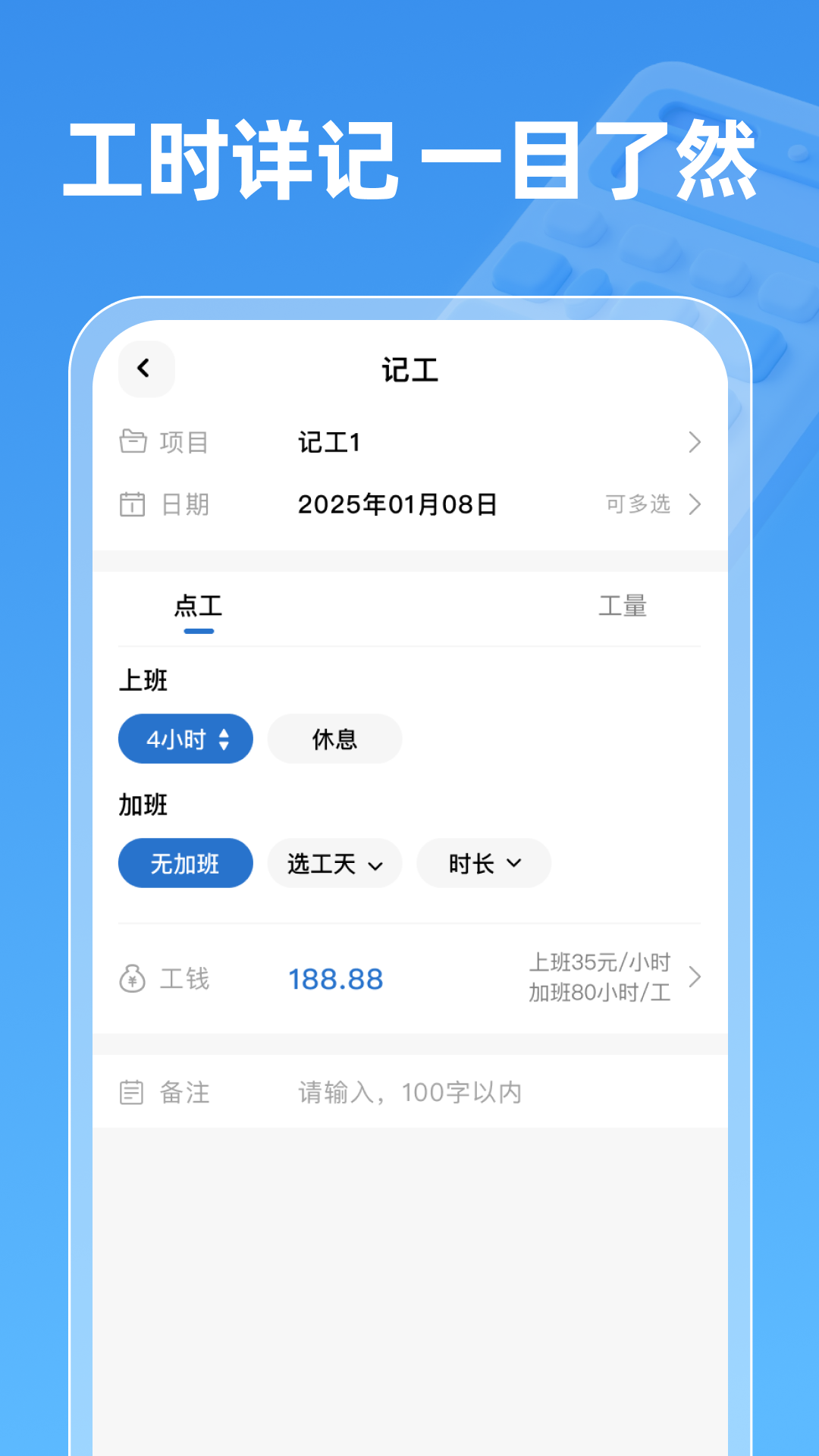Click the 项目 folder icon
The height and width of the screenshot is (1456, 819).
point(133,442)
